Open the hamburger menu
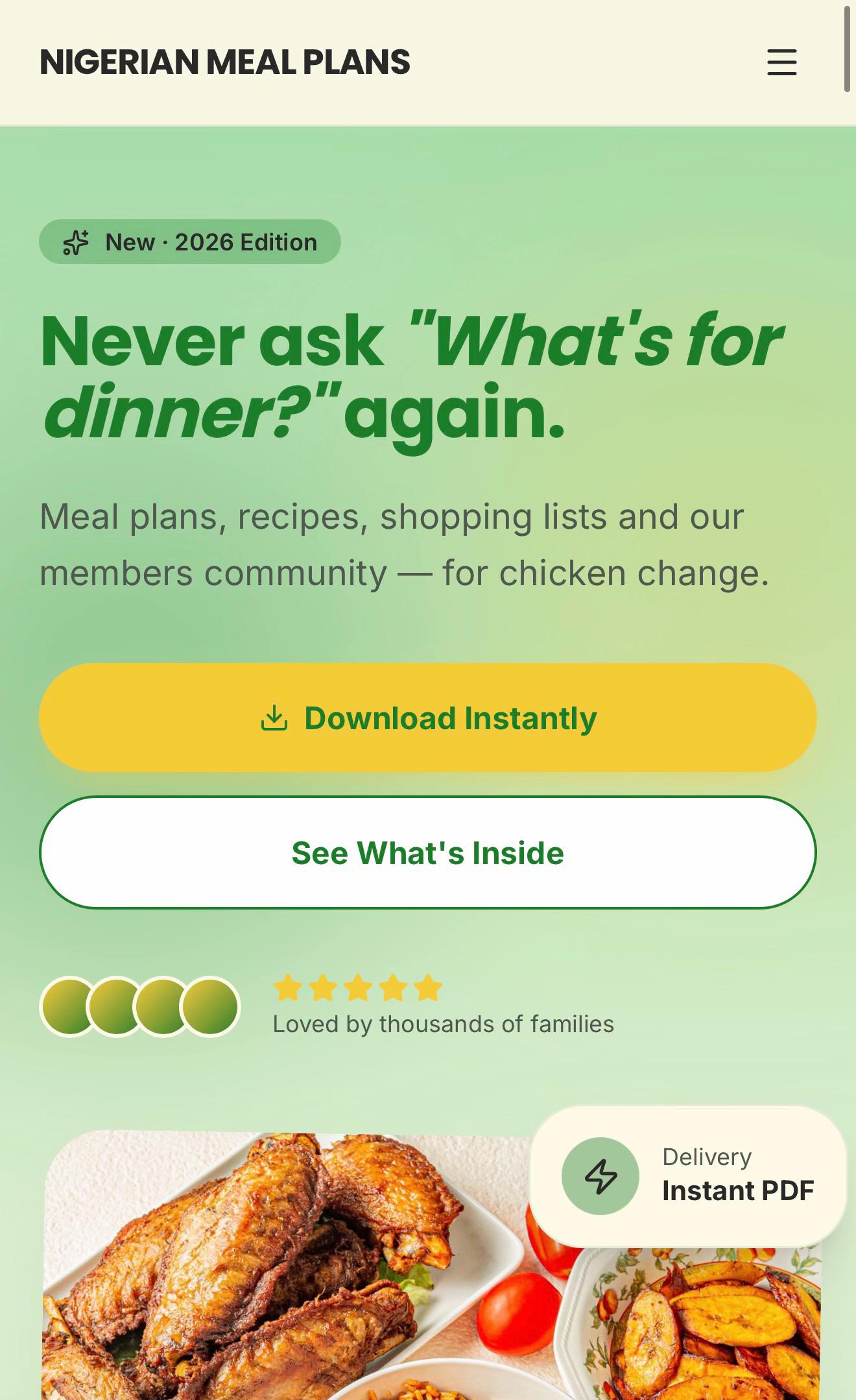This screenshot has width=856, height=1400. click(781, 62)
